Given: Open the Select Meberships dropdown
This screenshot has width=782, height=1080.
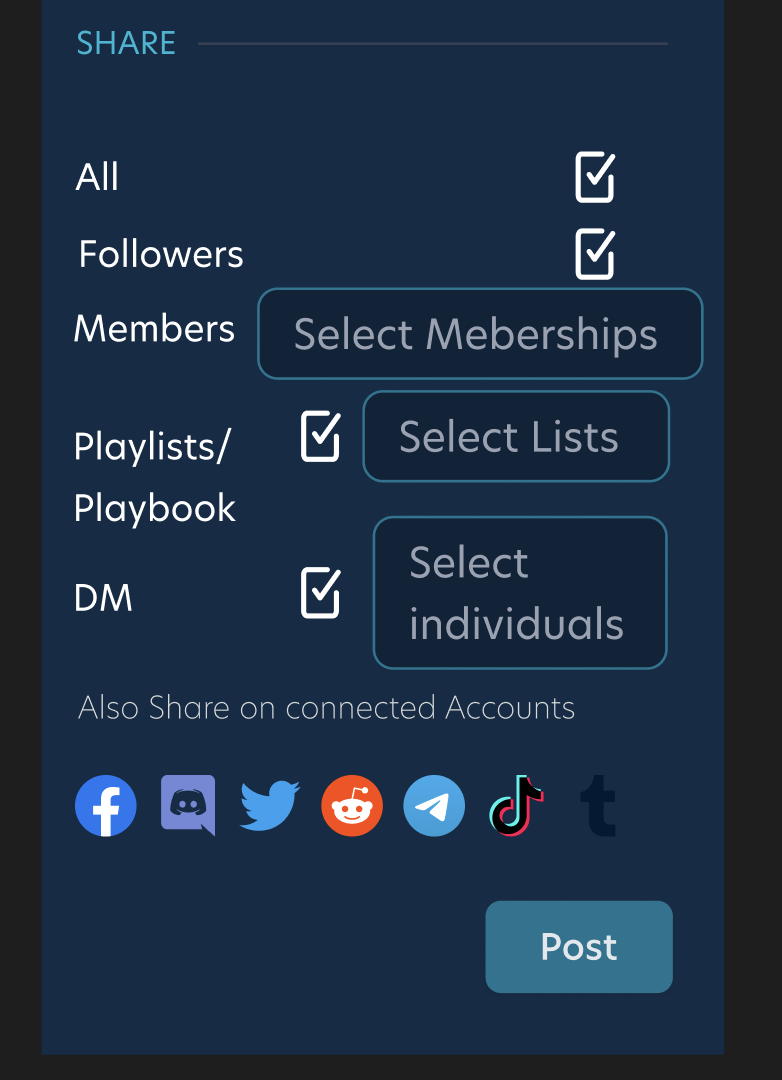Looking at the screenshot, I should pos(480,333).
